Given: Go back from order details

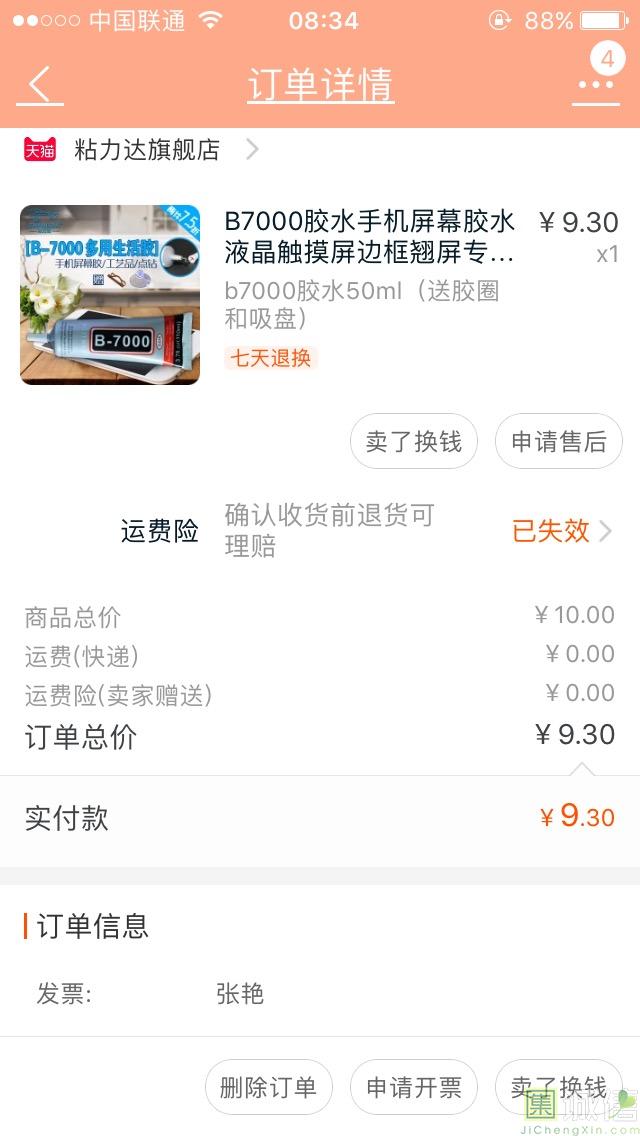Looking at the screenshot, I should point(40,85).
